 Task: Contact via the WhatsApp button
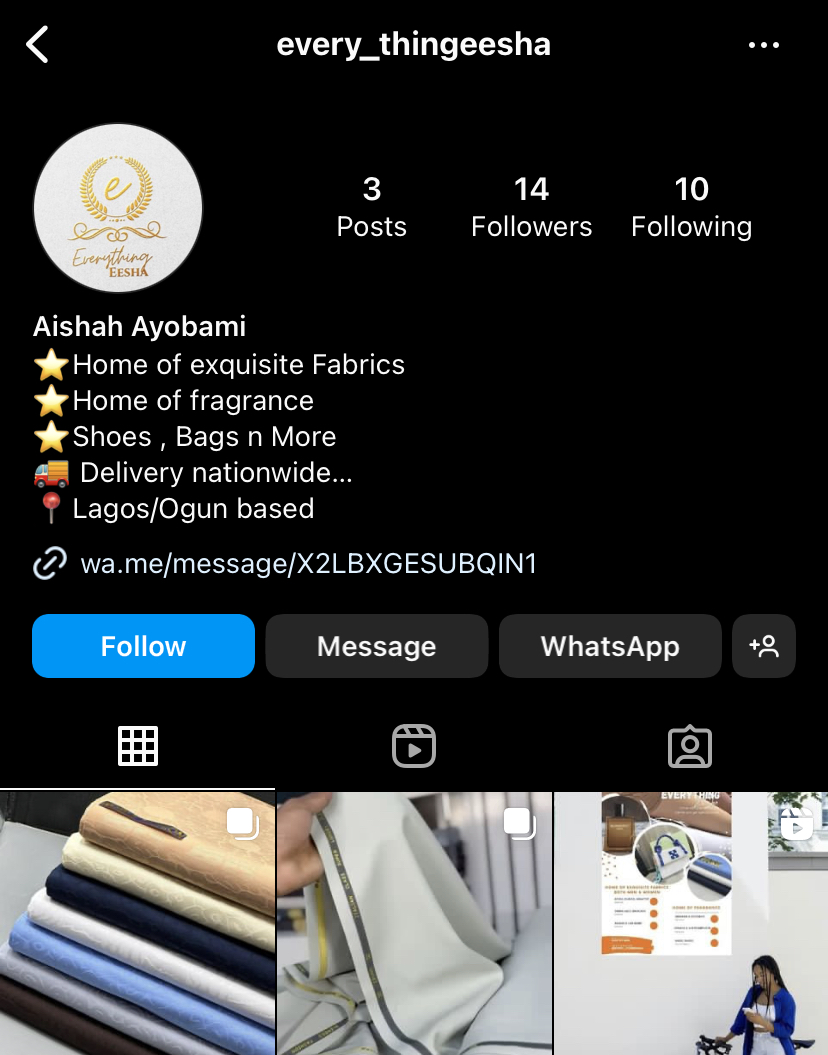(610, 646)
